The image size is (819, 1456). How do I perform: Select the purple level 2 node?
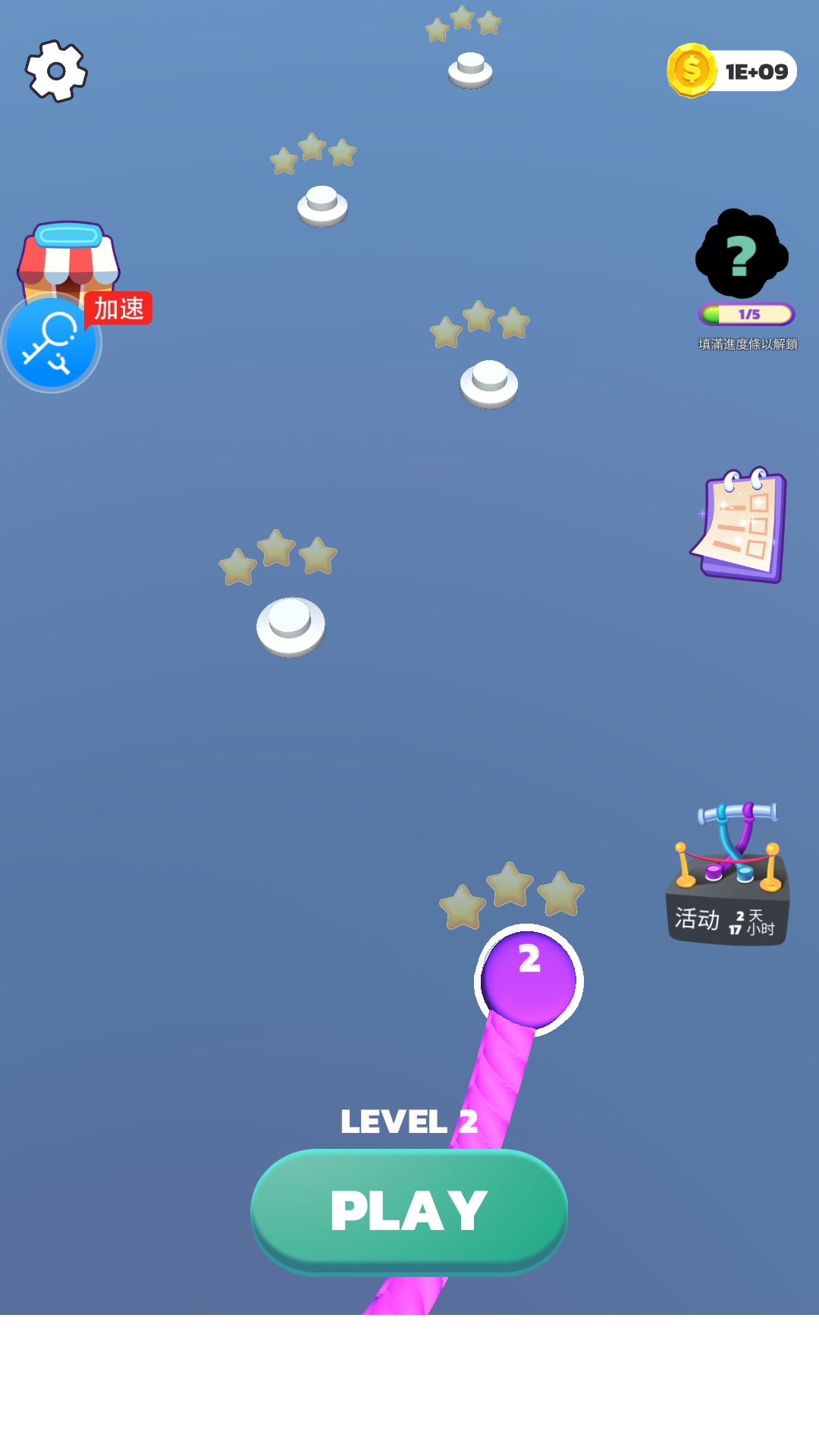point(529,980)
